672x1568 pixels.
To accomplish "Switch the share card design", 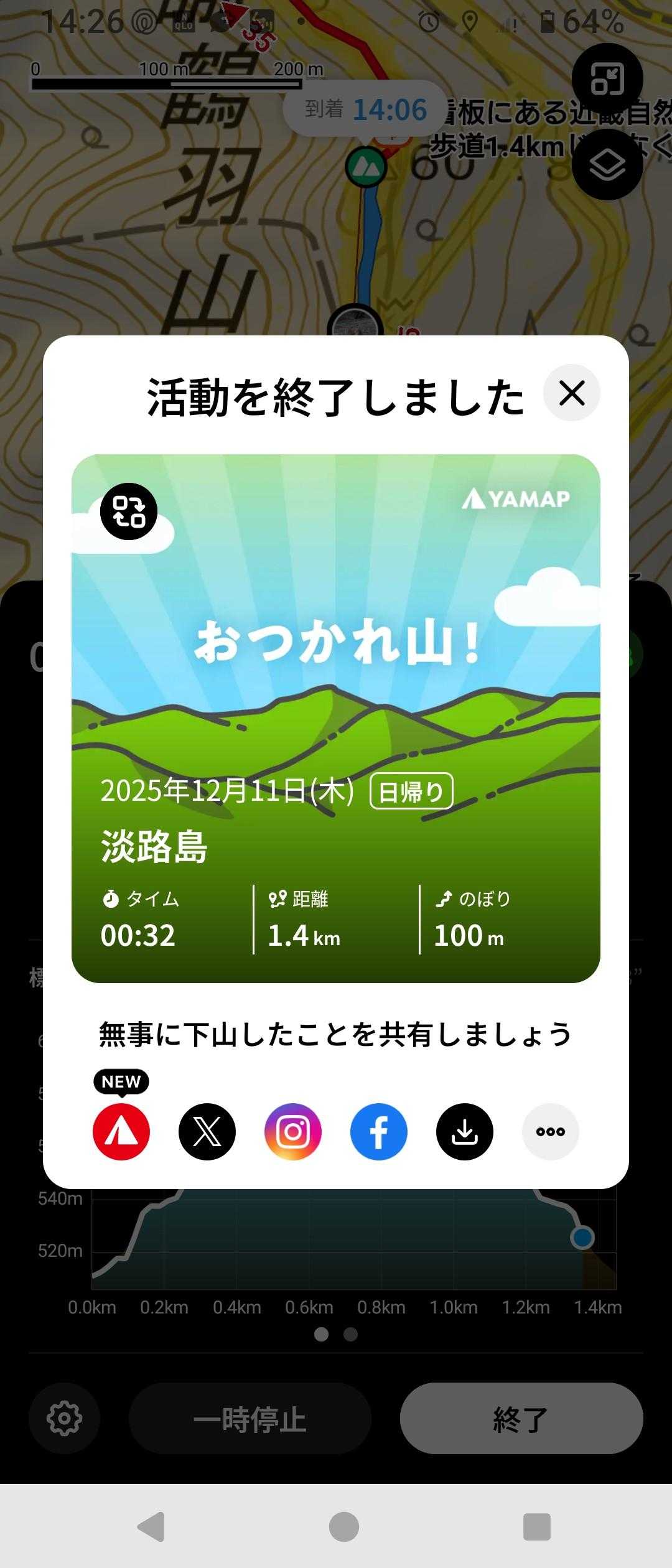I will point(129,511).
